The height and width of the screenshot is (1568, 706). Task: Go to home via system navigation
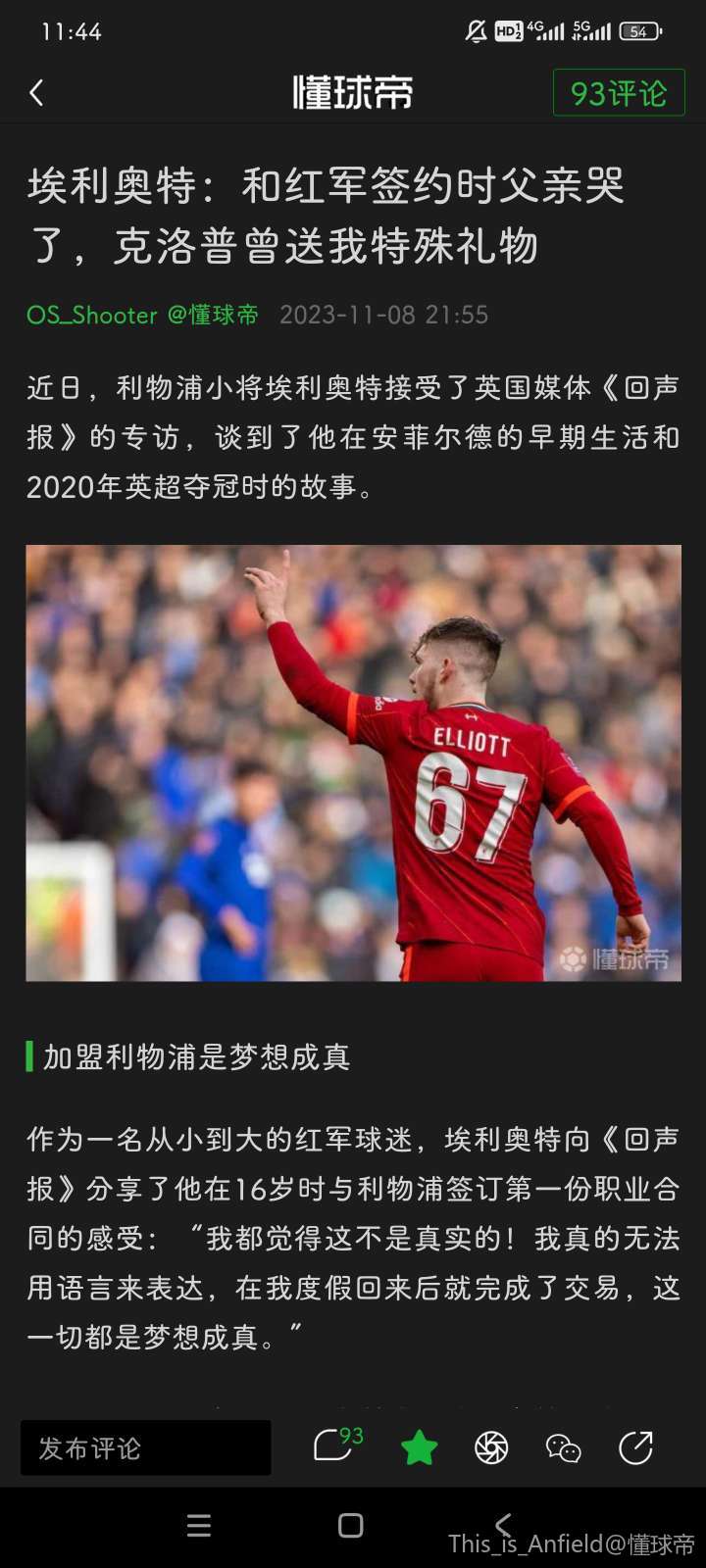350,1525
